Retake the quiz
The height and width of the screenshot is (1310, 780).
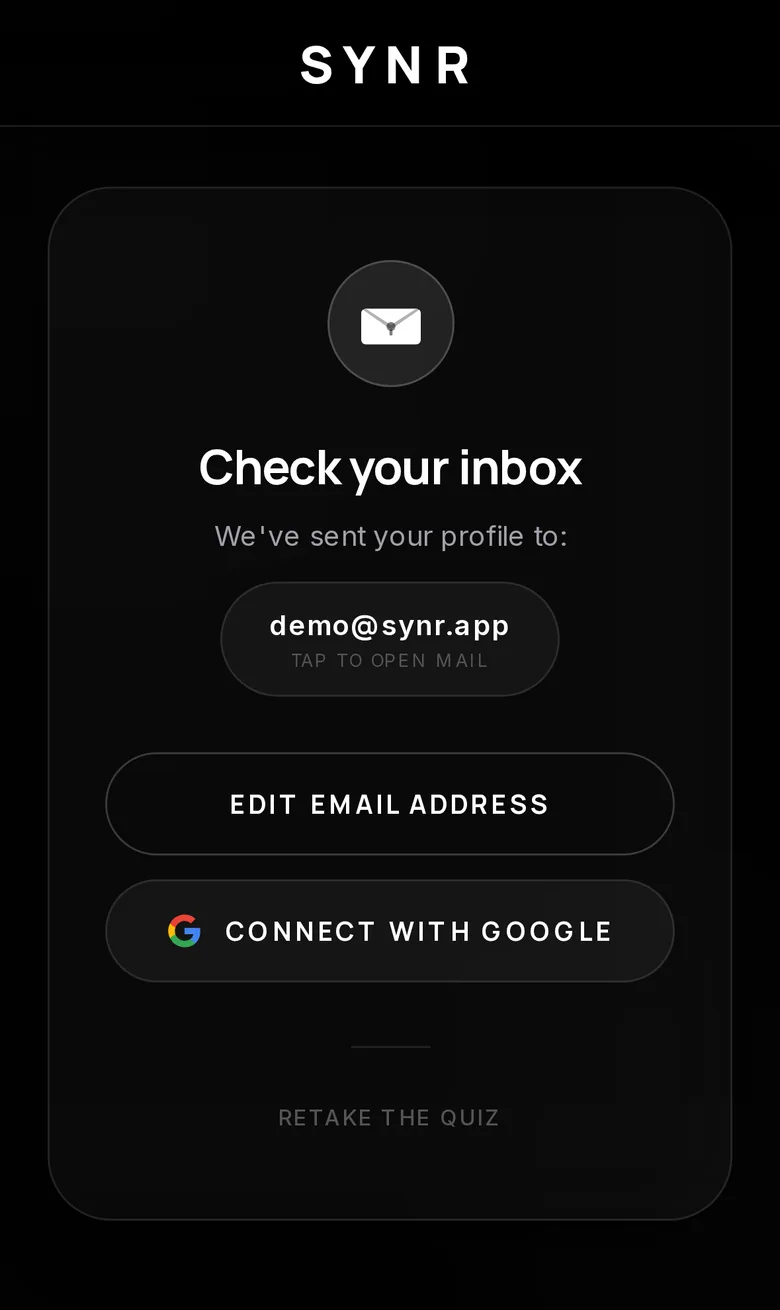pos(389,1117)
